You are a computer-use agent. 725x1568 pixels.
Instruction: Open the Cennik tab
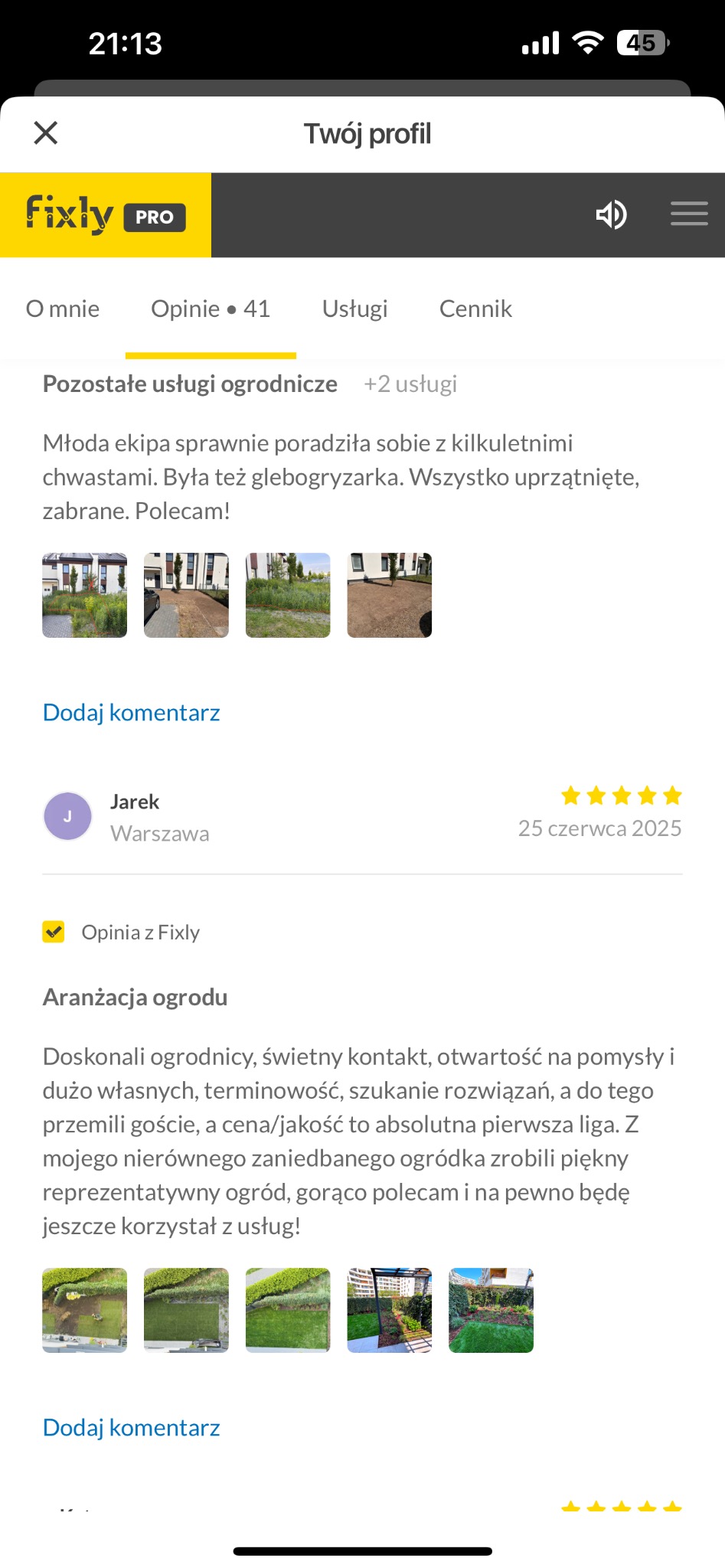pyautogui.click(x=475, y=309)
